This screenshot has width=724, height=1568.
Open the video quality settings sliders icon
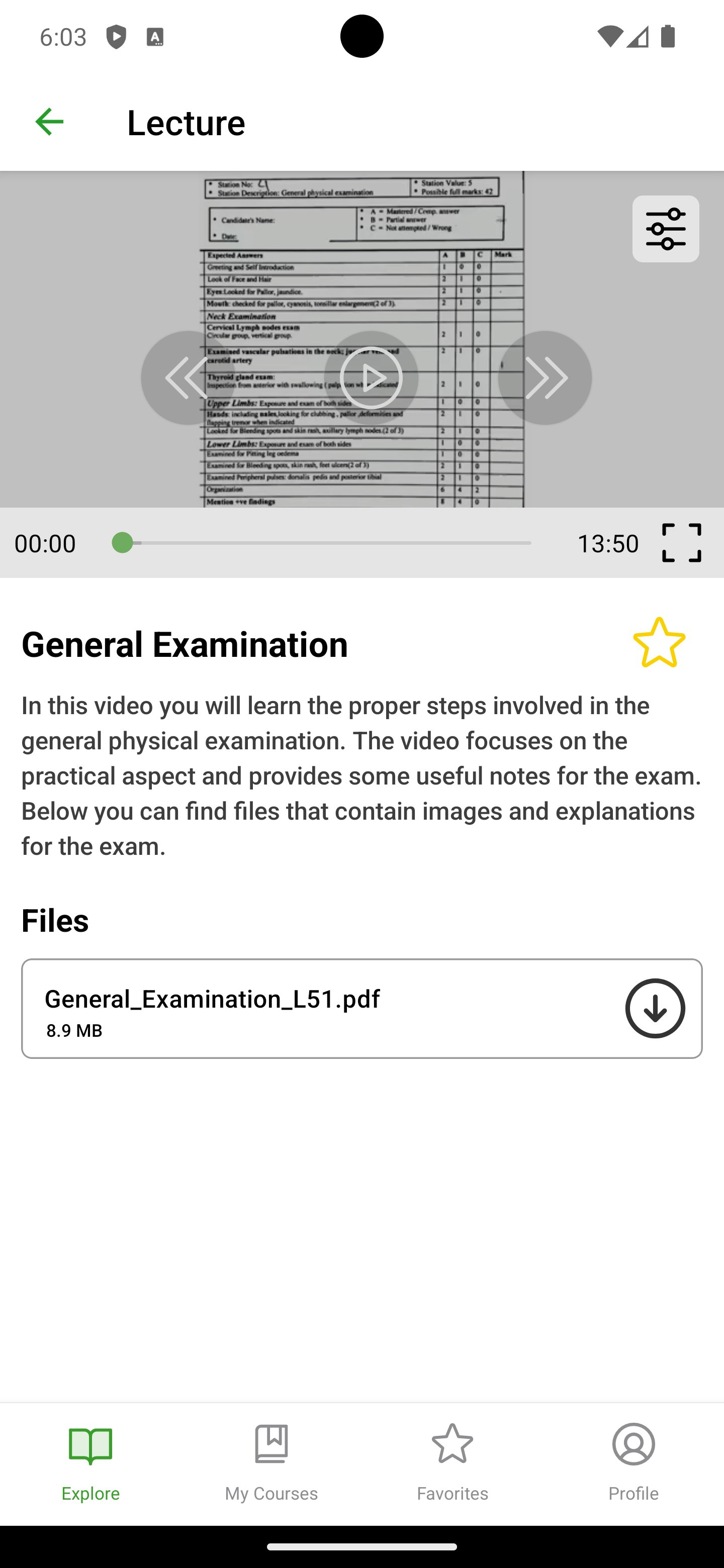pos(665,230)
